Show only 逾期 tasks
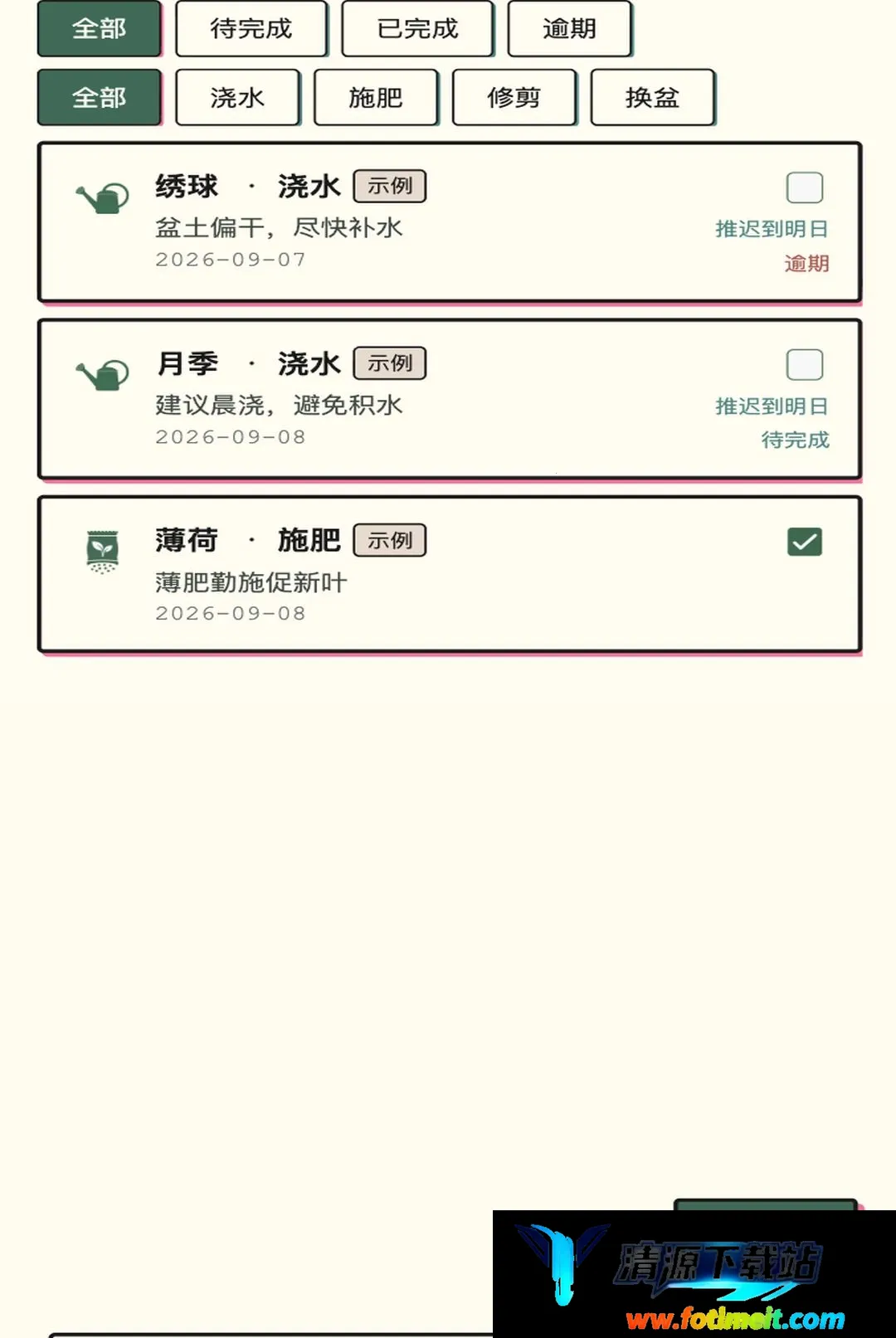Screen dimensions: 896x1338 (x=569, y=28)
